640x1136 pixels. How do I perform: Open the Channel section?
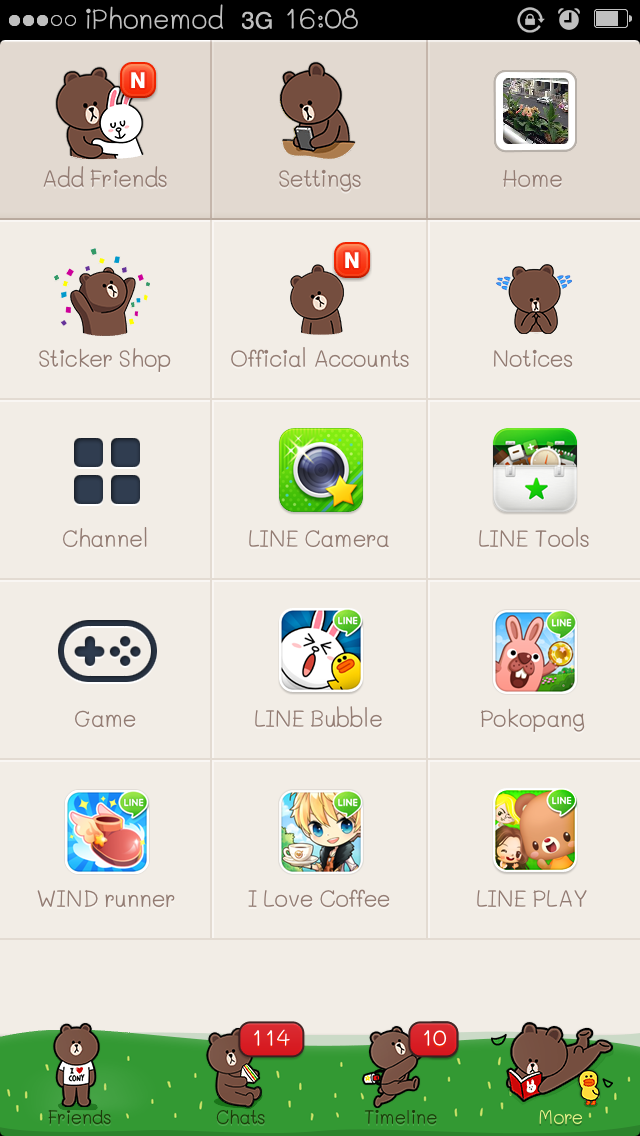click(105, 489)
